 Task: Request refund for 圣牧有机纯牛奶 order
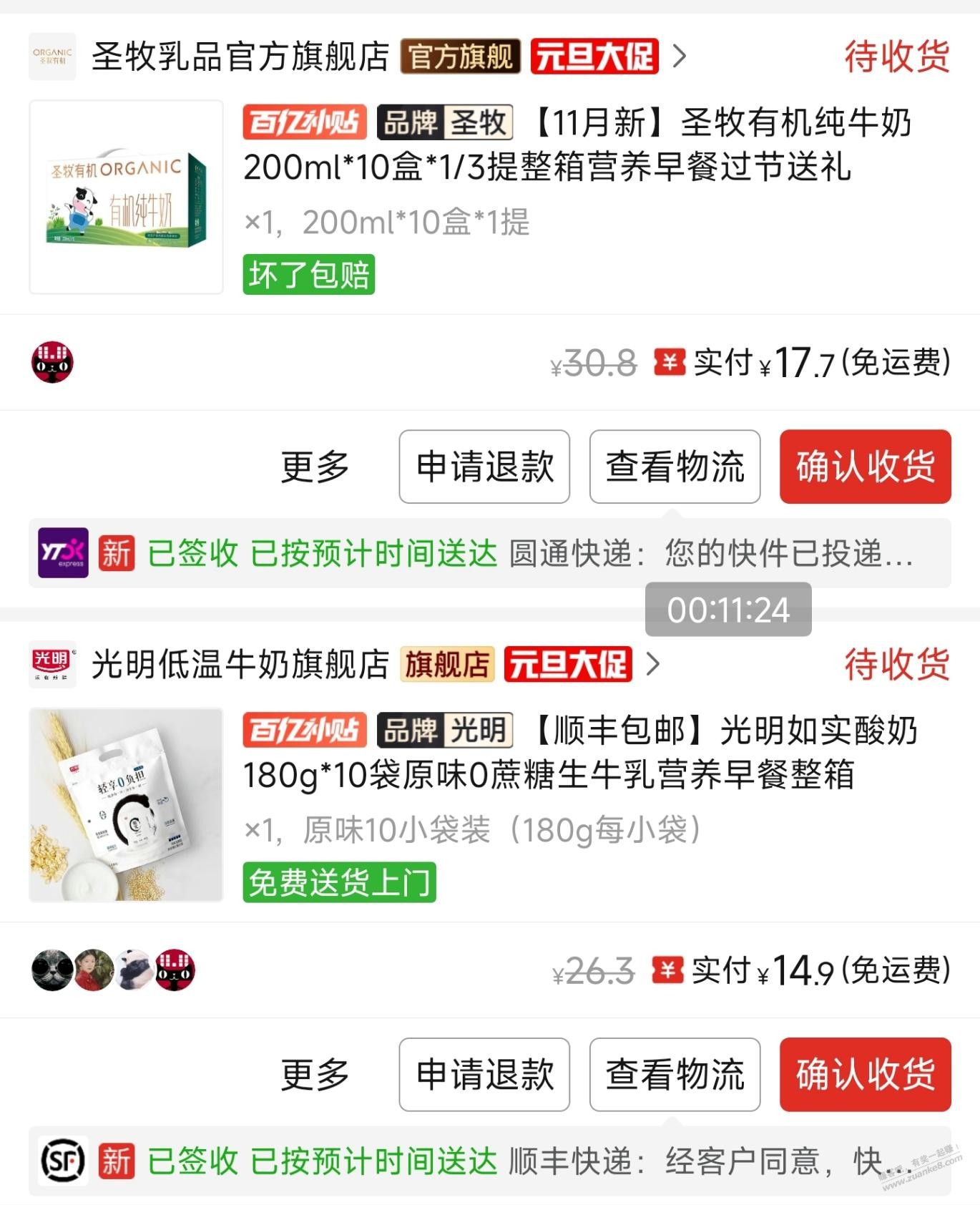pos(484,467)
